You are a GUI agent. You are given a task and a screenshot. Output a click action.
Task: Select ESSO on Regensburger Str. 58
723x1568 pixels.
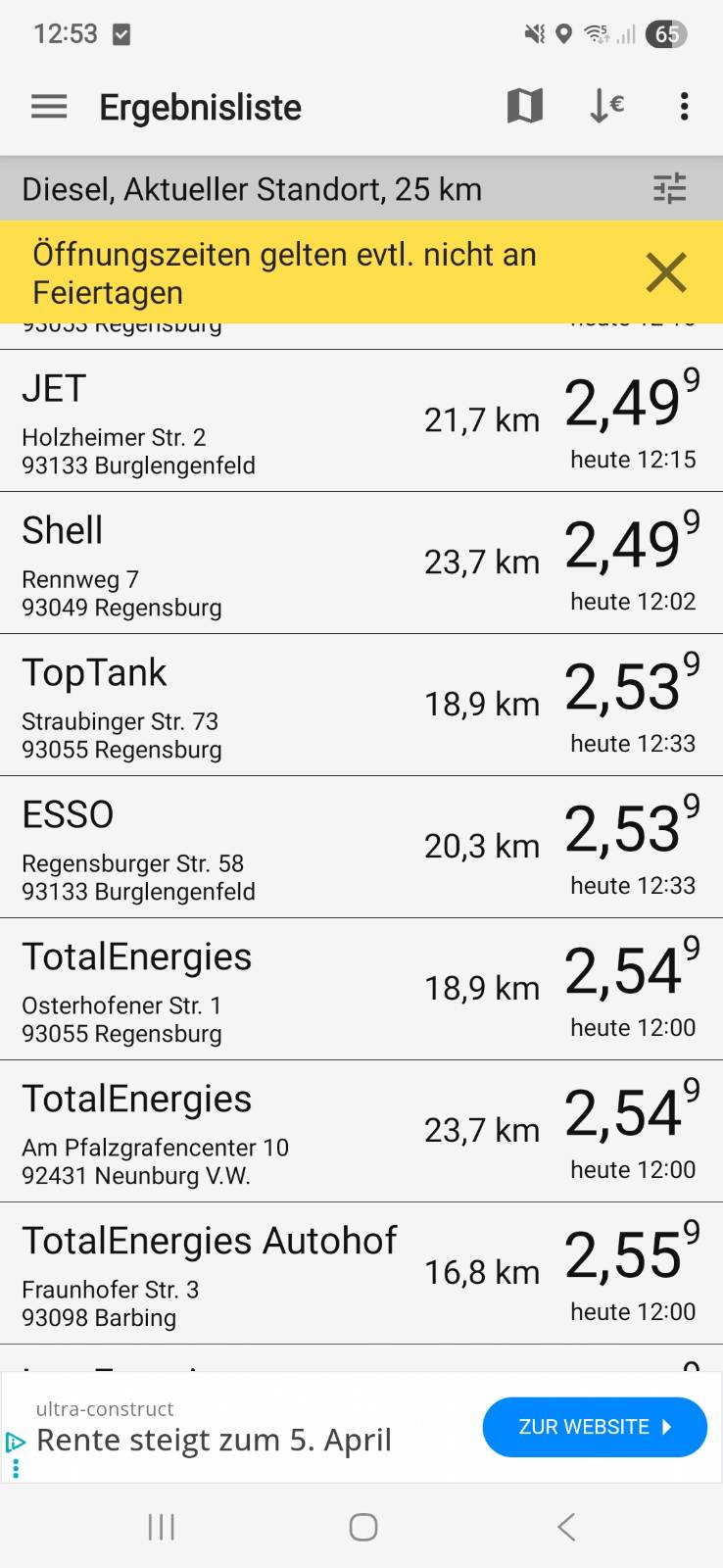point(361,848)
